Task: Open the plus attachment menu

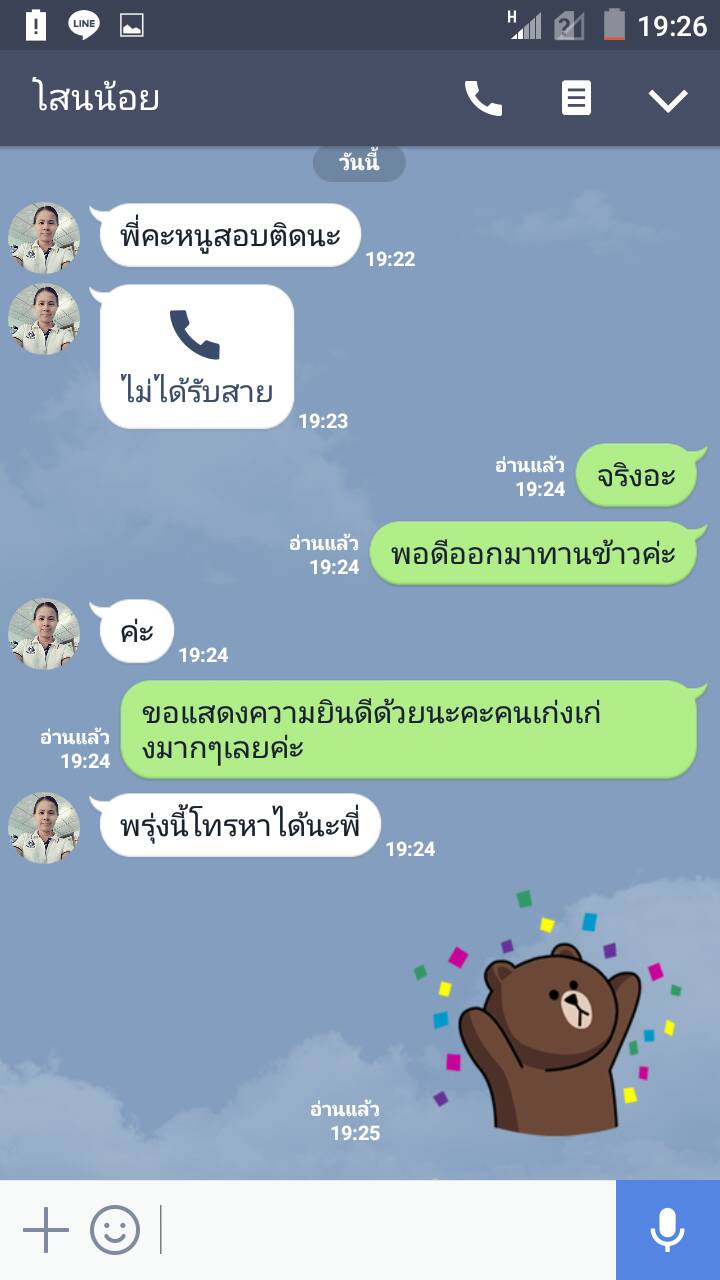Action: pyautogui.click(x=46, y=1230)
